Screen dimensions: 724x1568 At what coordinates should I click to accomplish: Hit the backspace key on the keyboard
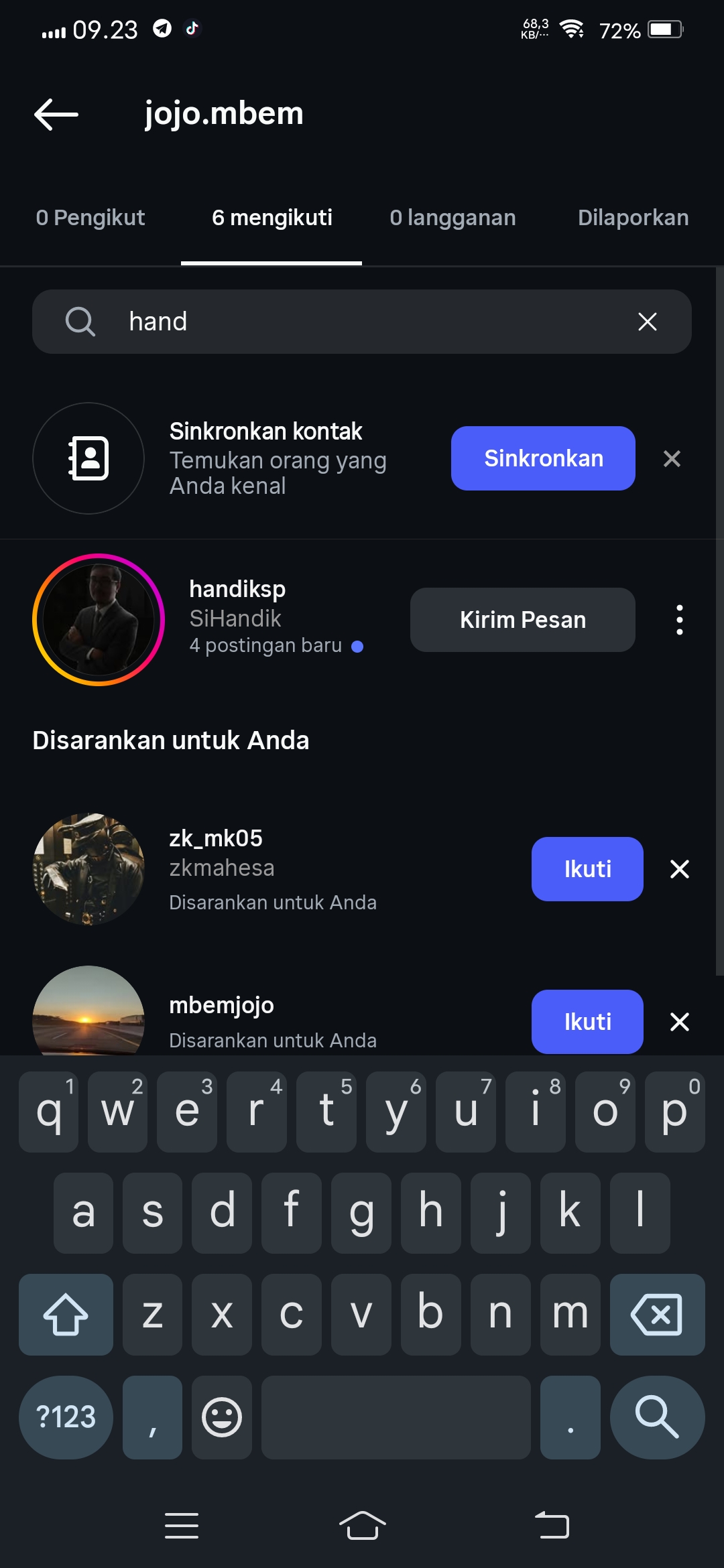click(x=657, y=1314)
